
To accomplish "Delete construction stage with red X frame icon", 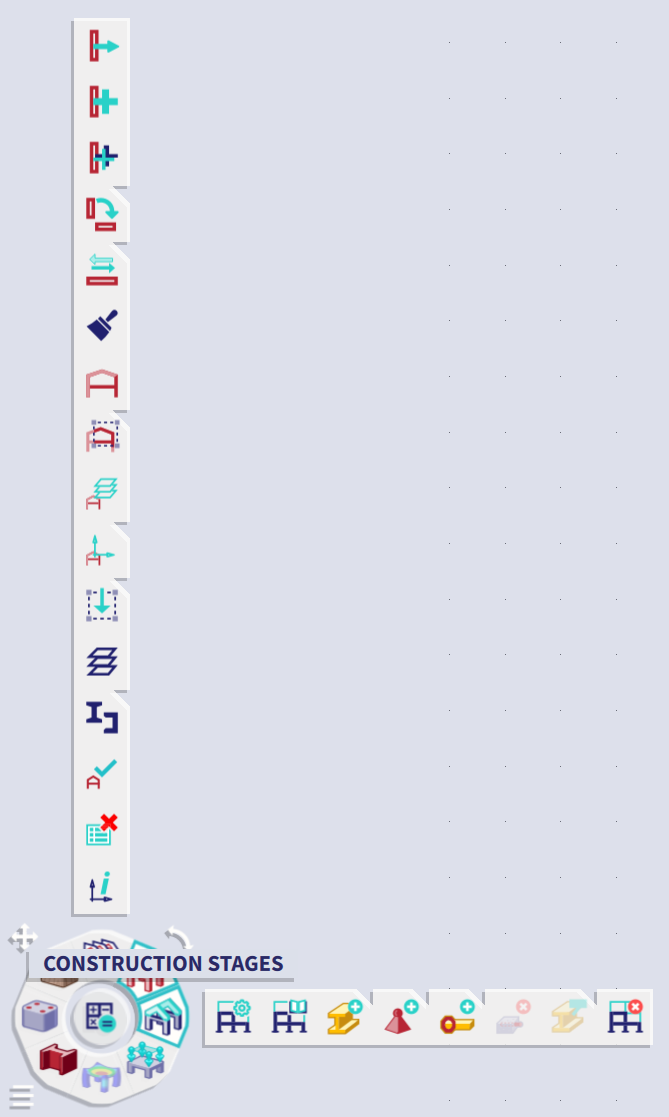I will pos(625,1018).
